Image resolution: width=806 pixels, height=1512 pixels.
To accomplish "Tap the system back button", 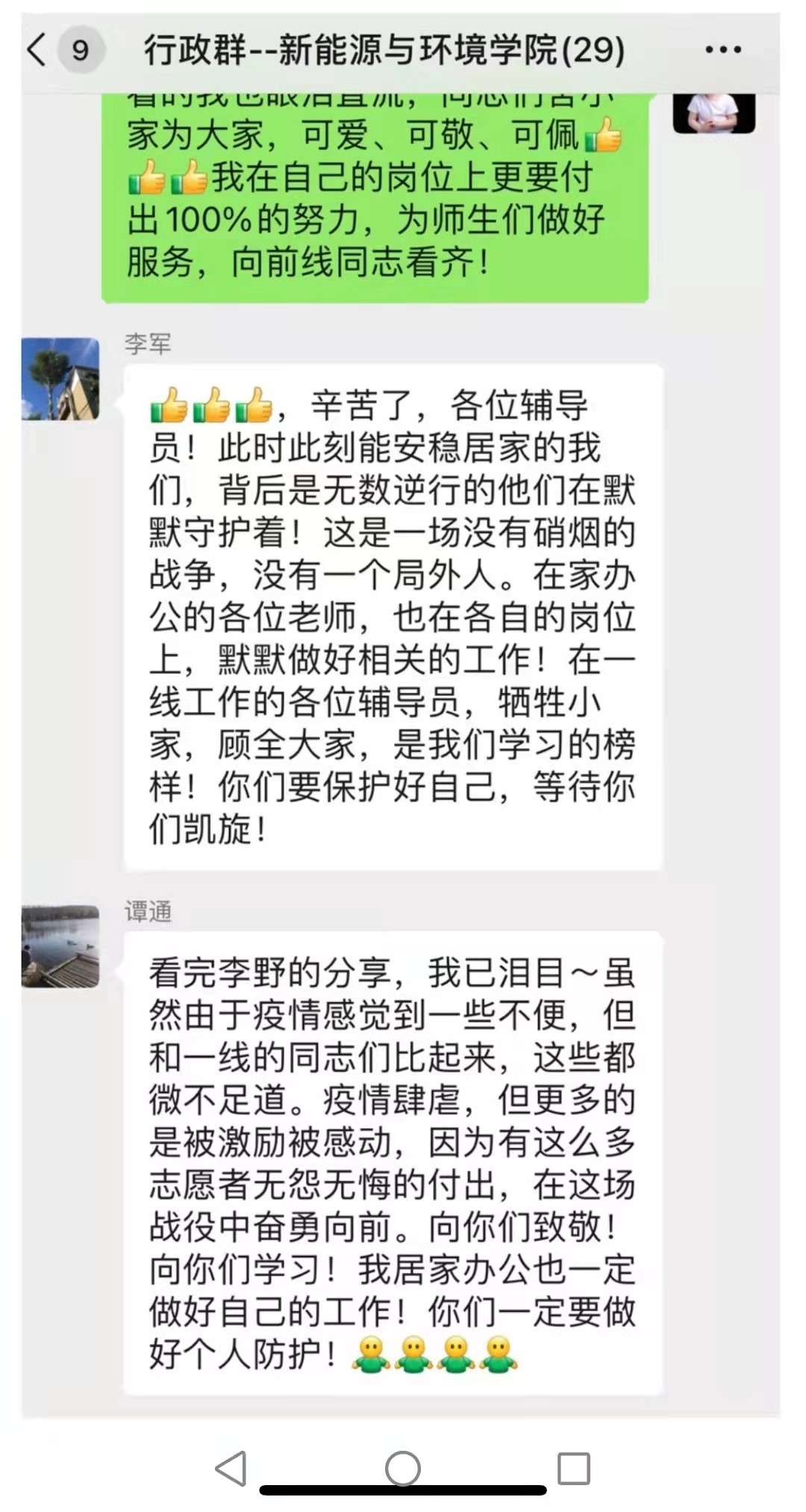I will point(231,1468).
